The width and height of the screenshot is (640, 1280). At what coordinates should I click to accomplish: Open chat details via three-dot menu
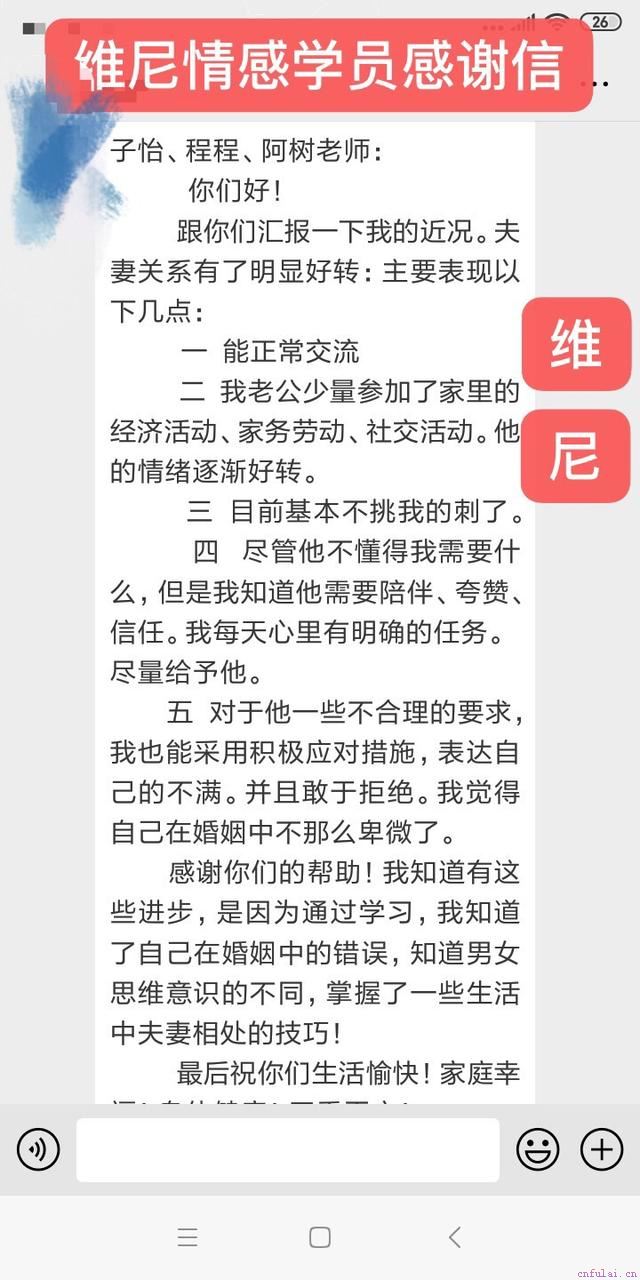pyautogui.click(x=603, y=82)
